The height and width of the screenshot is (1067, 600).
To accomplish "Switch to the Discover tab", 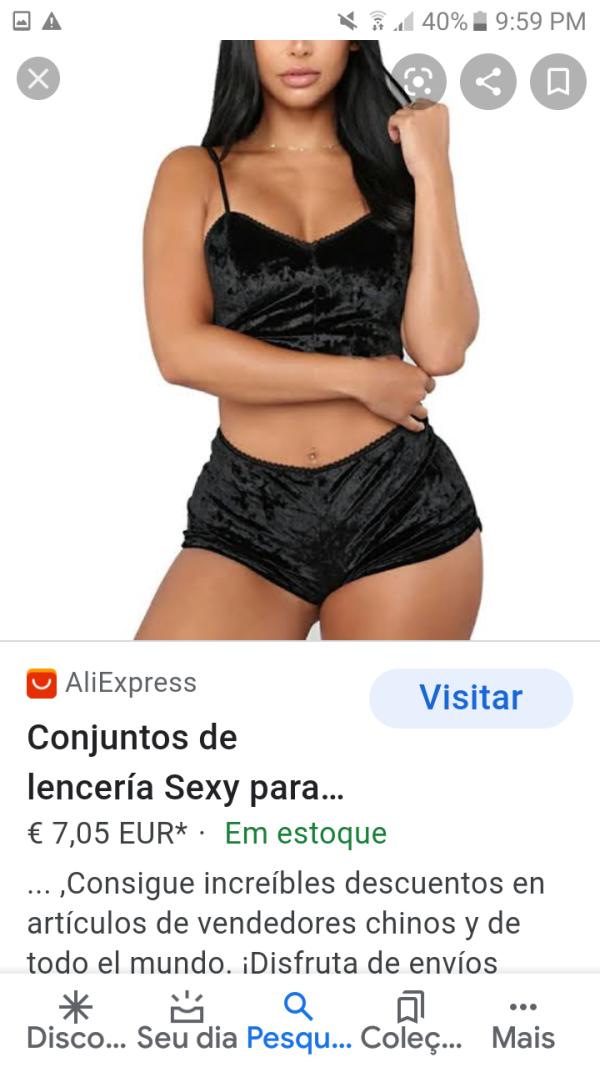I will tap(76, 1020).
